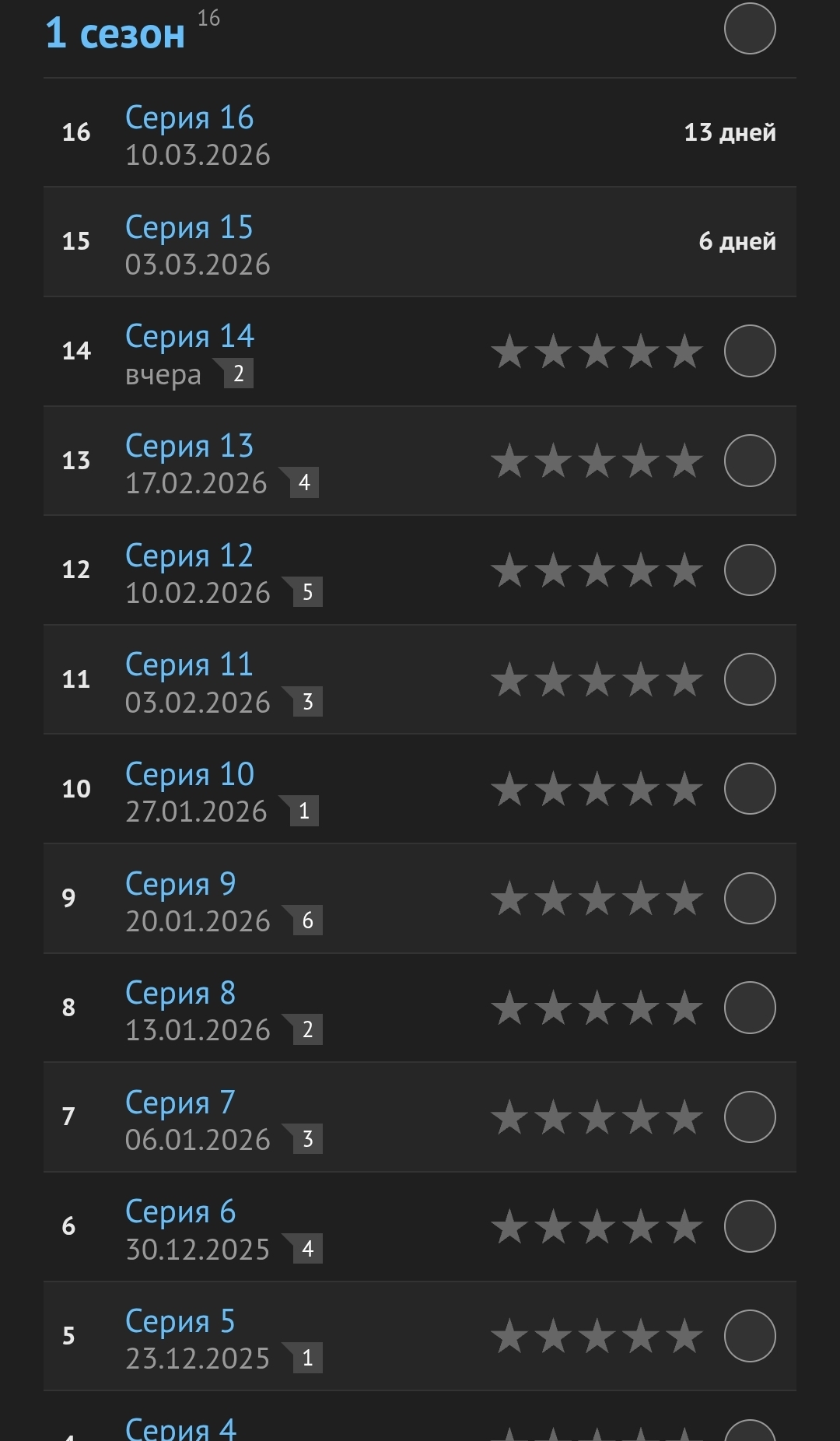Mark Серия 12 as watched

click(x=750, y=570)
